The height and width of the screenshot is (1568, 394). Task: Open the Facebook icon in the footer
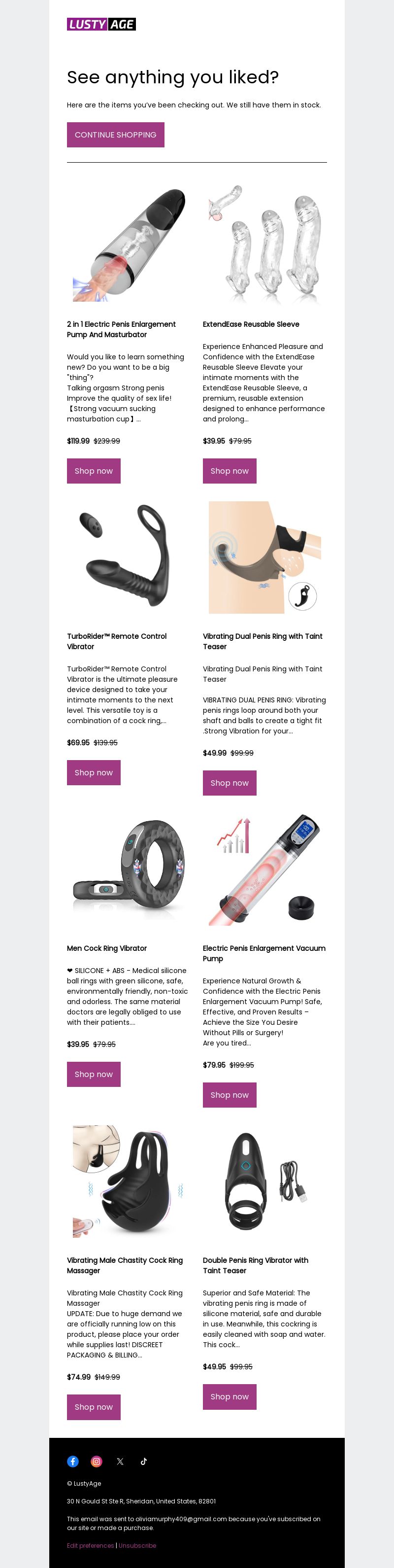click(x=73, y=1461)
